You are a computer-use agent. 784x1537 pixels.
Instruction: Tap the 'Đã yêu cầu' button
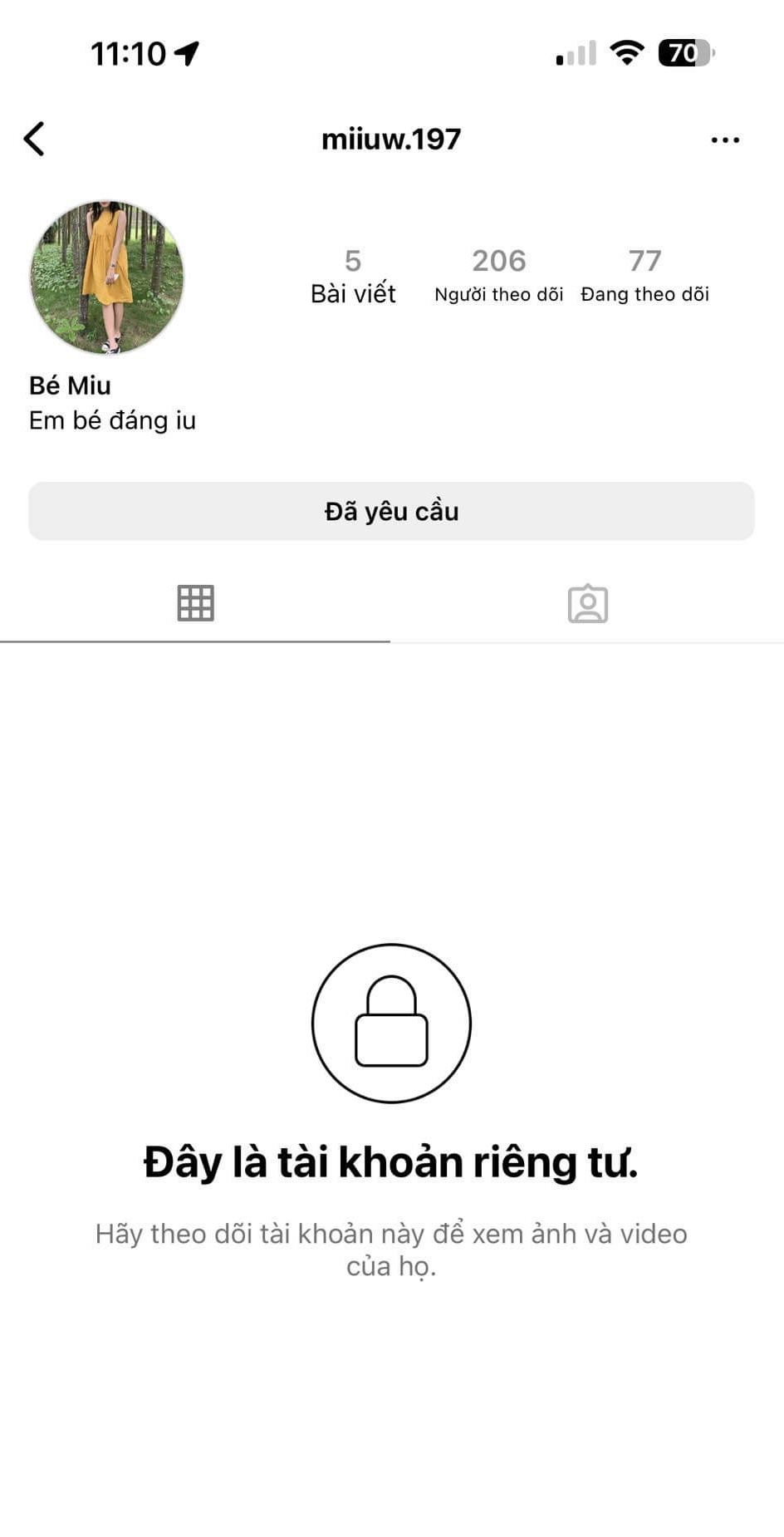391,511
